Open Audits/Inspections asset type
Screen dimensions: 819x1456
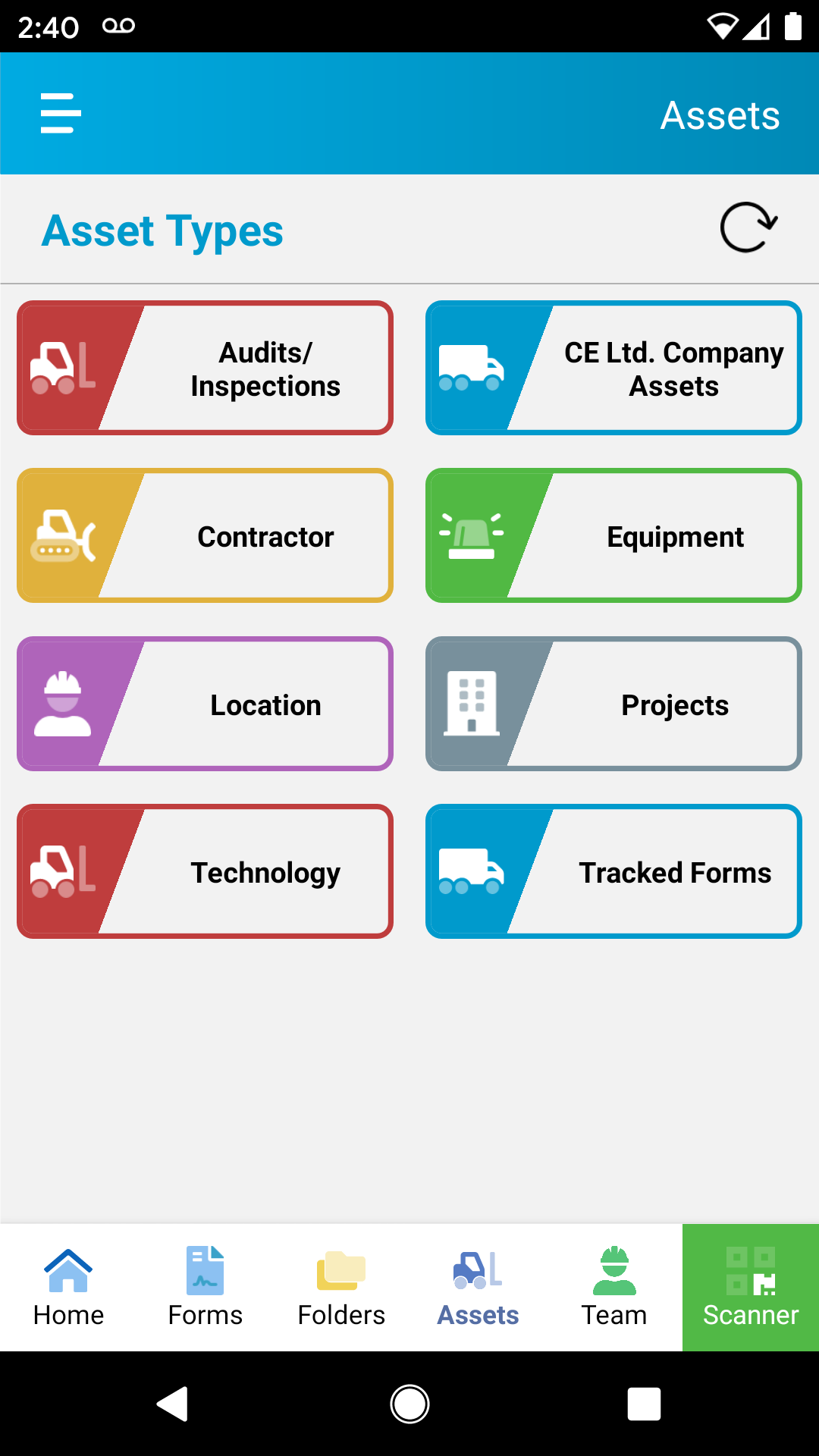click(x=205, y=369)
